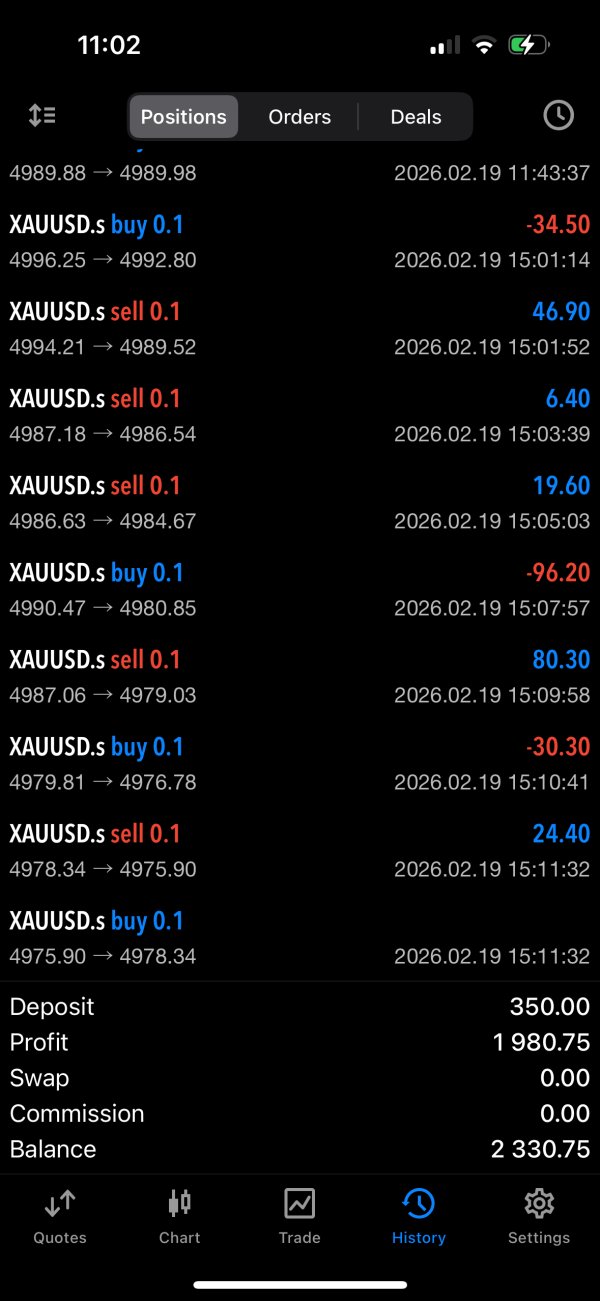The image size is (600, 1301).
Task: Go to the Quotes tab
Action: pos(60,1215)
